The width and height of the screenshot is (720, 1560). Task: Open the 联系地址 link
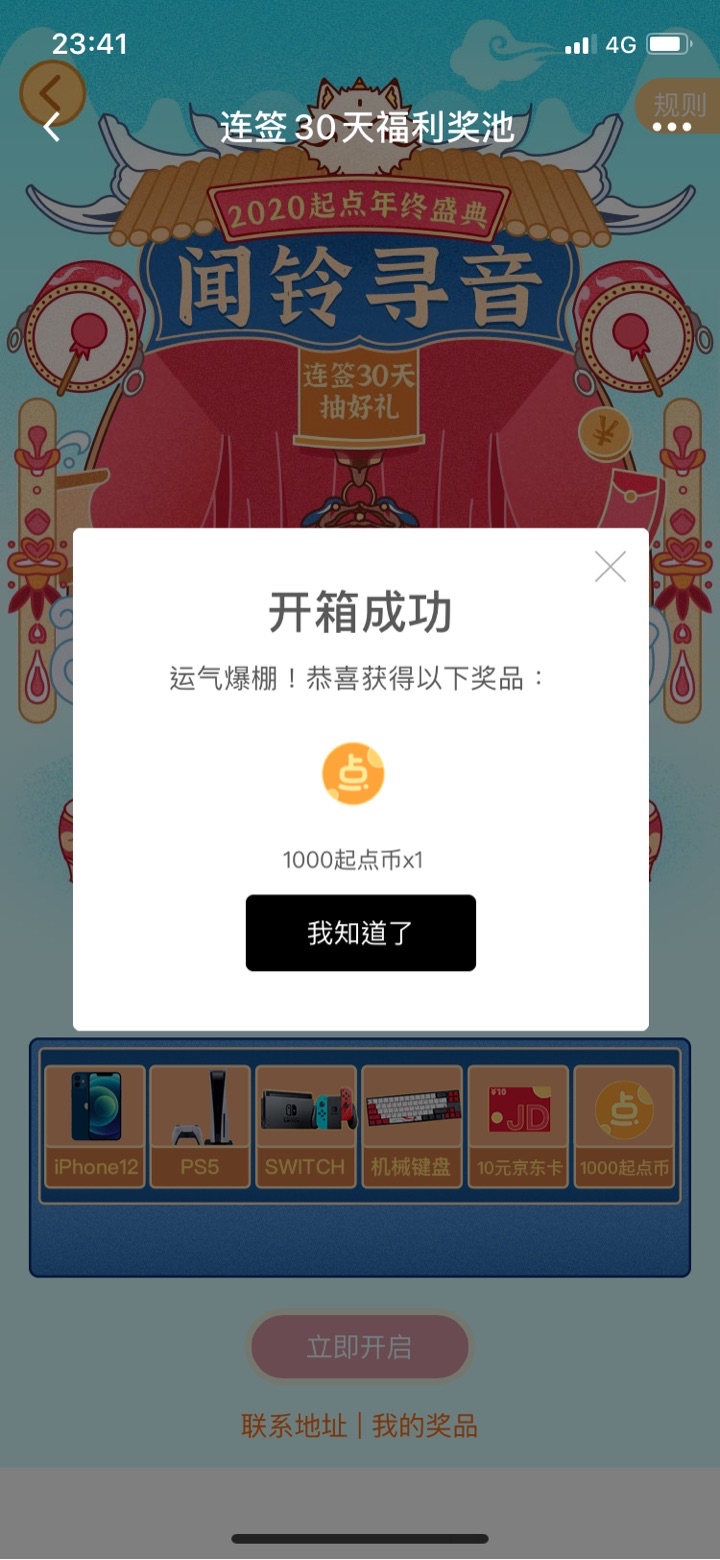[294, 1426]
